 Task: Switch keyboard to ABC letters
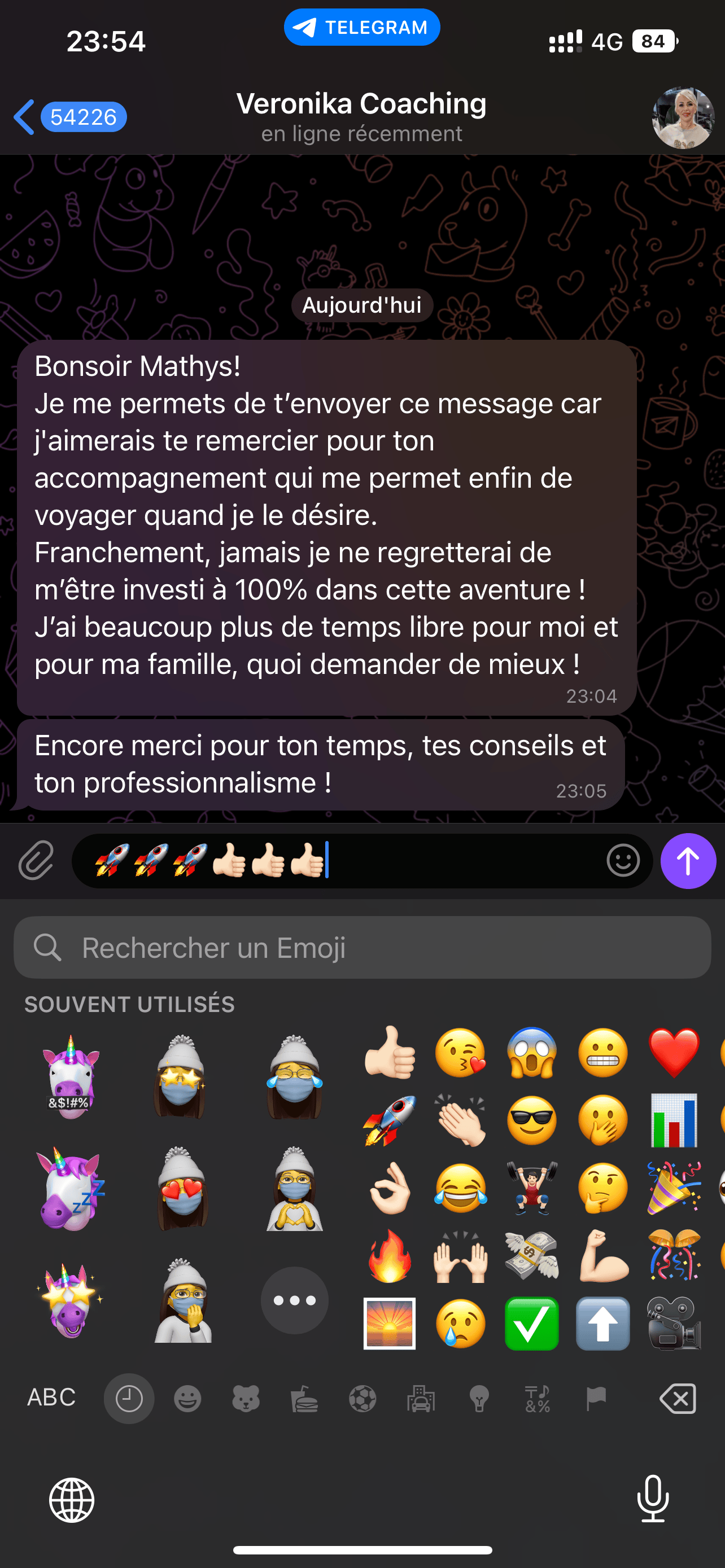(52, 1397)
